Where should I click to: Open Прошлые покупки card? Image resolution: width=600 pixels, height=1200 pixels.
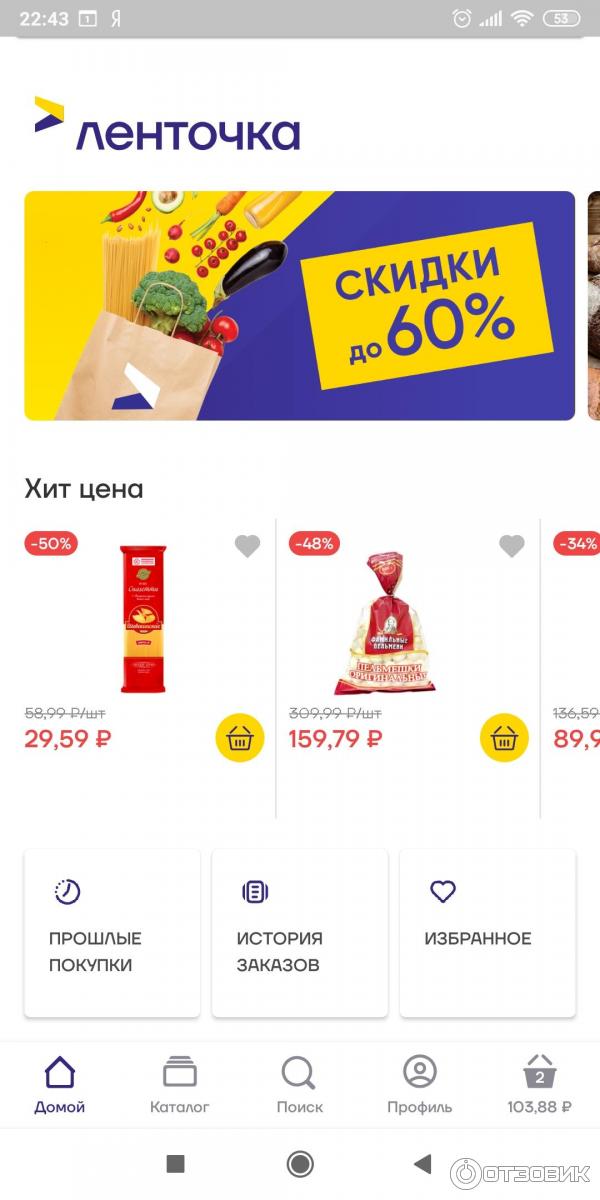click(112, 933)
